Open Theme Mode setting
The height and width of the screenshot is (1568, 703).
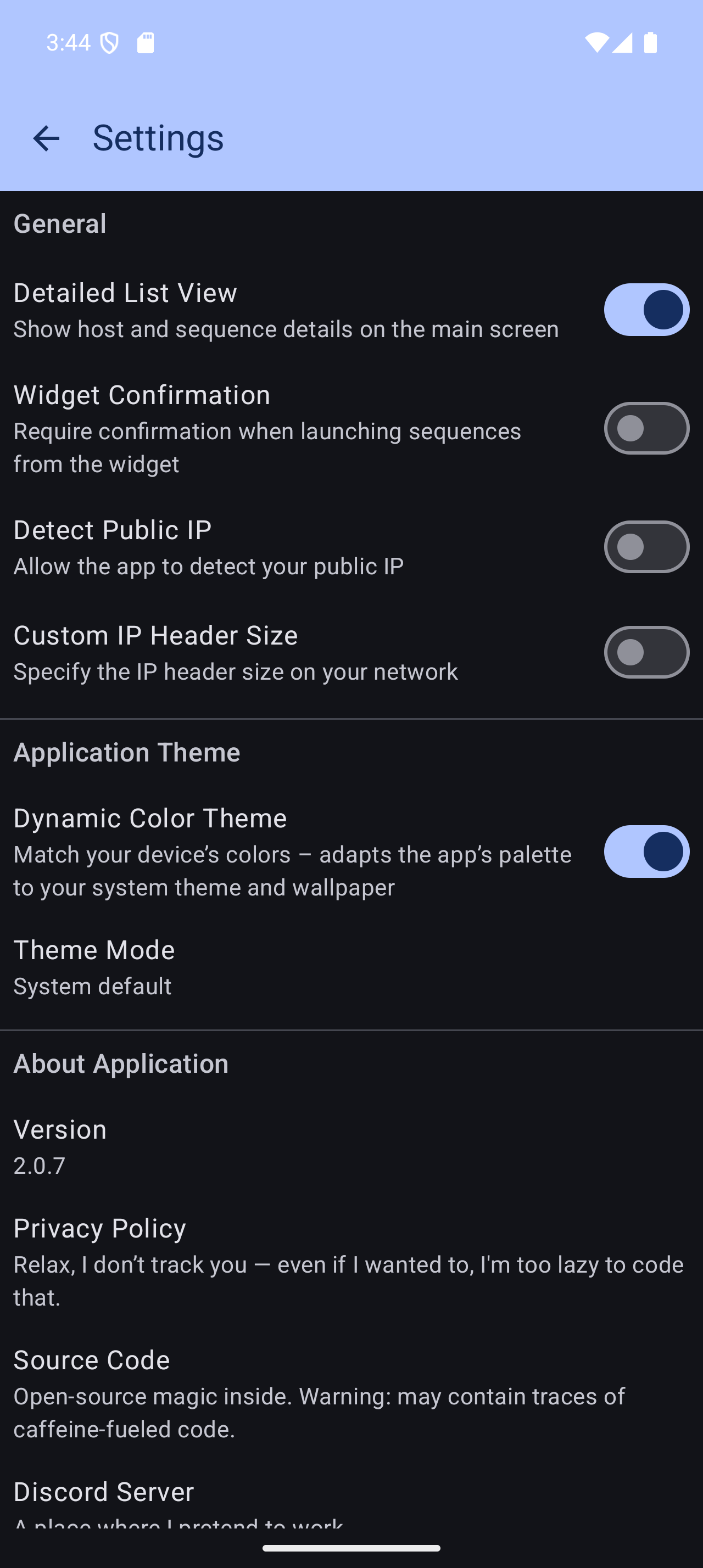pos(243,967)
